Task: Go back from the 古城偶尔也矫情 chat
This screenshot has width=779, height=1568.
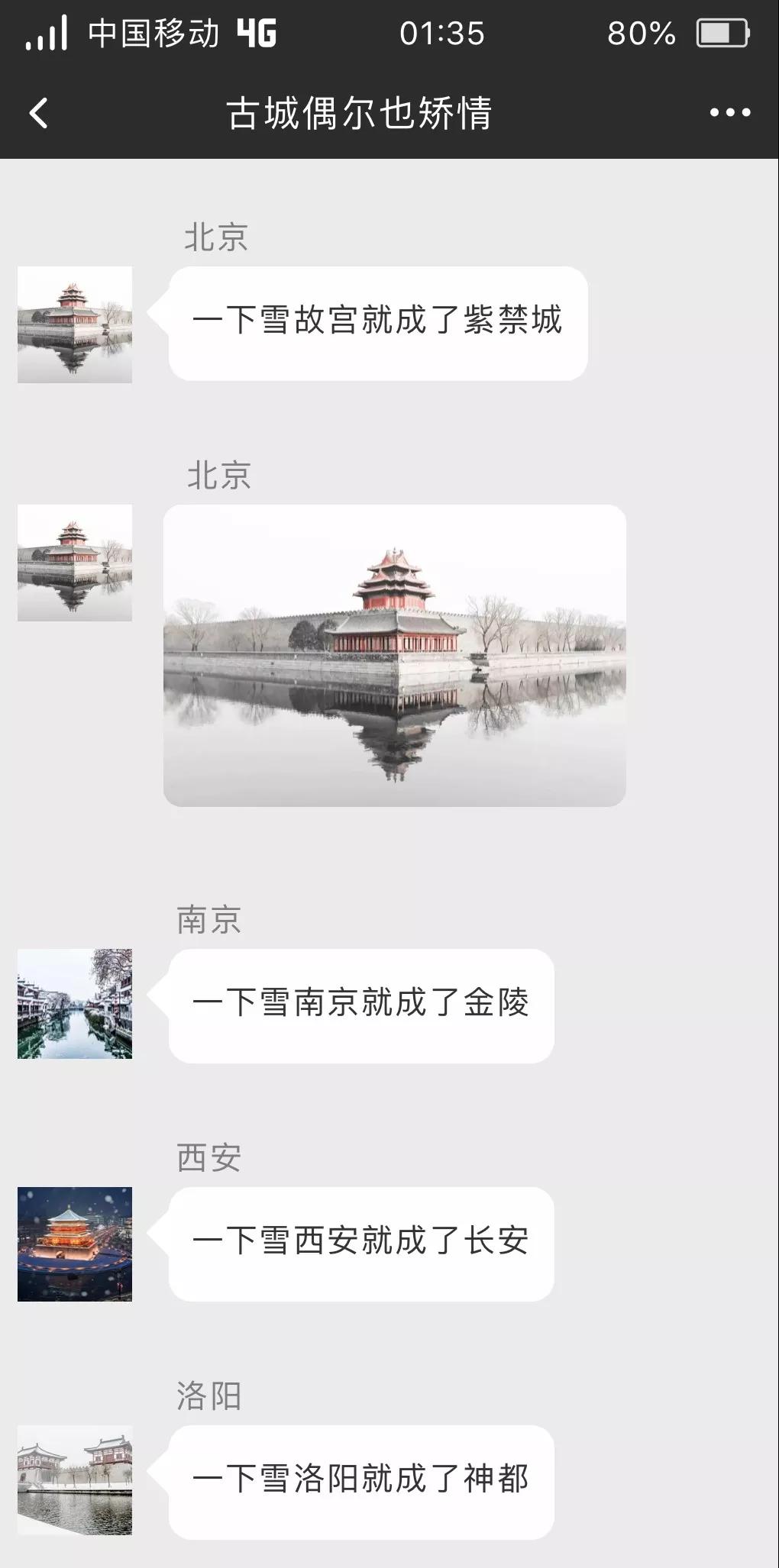Action: pos(38,113)
